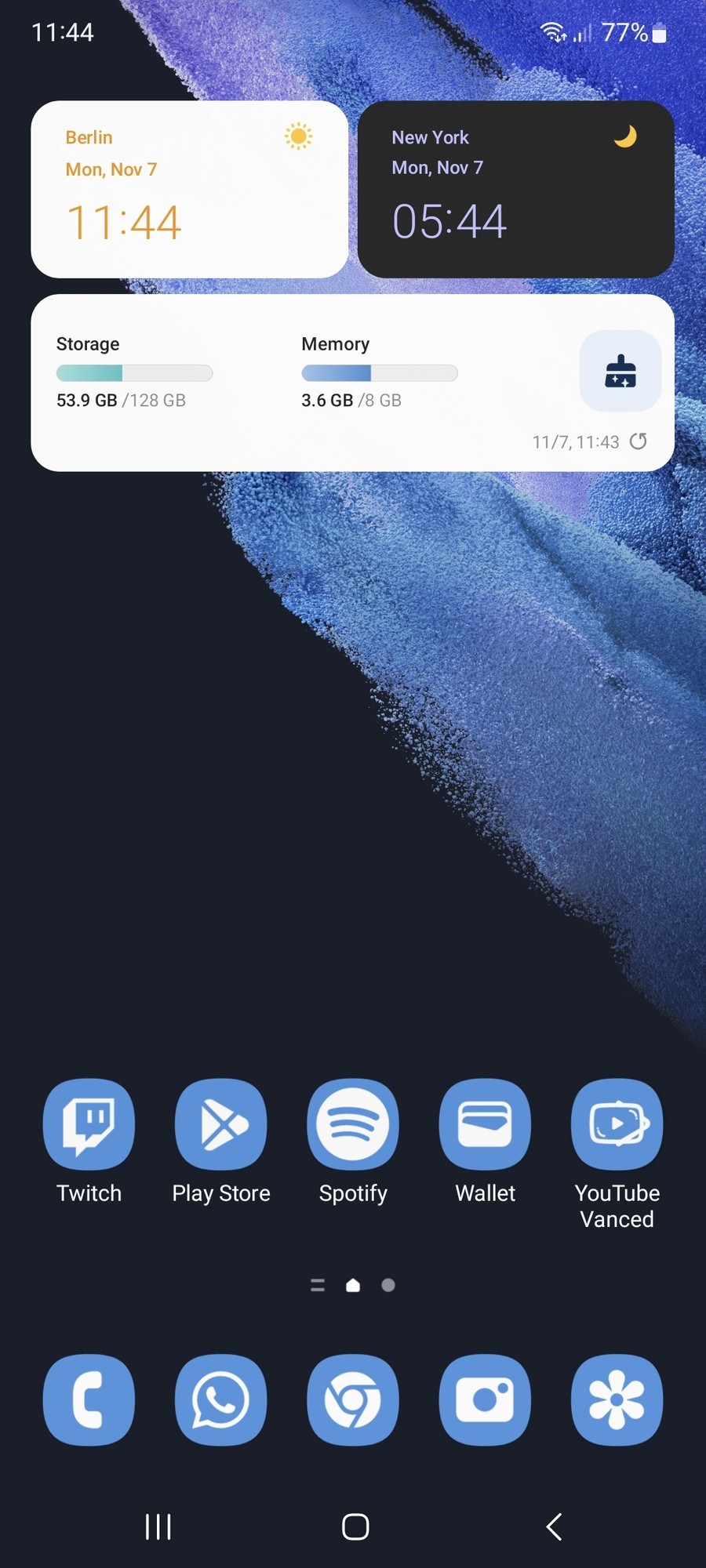Open the Camera app
Image resolution: width=706 pixels, height=1568 pixels.
click(485, 1399)
